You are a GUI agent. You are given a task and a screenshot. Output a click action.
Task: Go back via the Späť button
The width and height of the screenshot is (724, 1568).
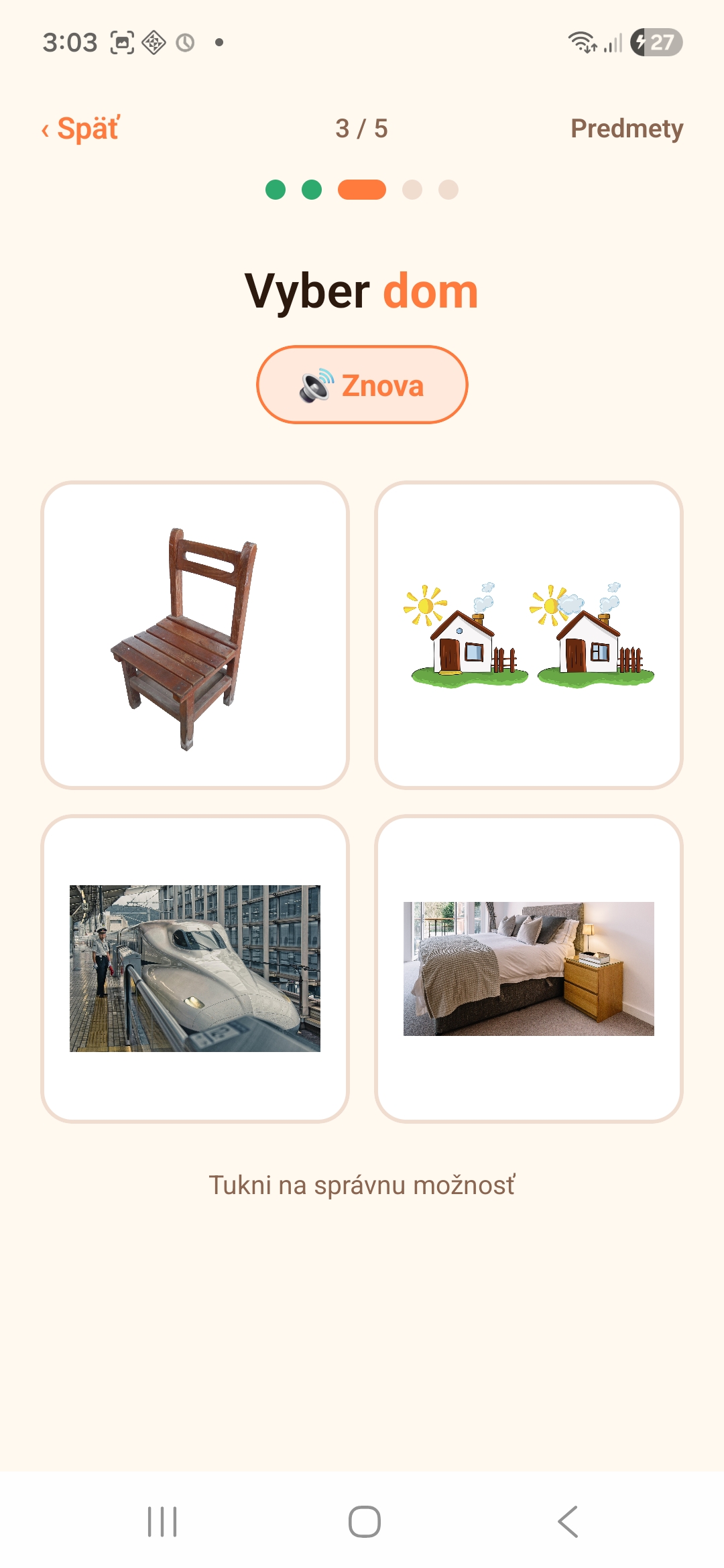pyautogui.click(x=80, y=128)
